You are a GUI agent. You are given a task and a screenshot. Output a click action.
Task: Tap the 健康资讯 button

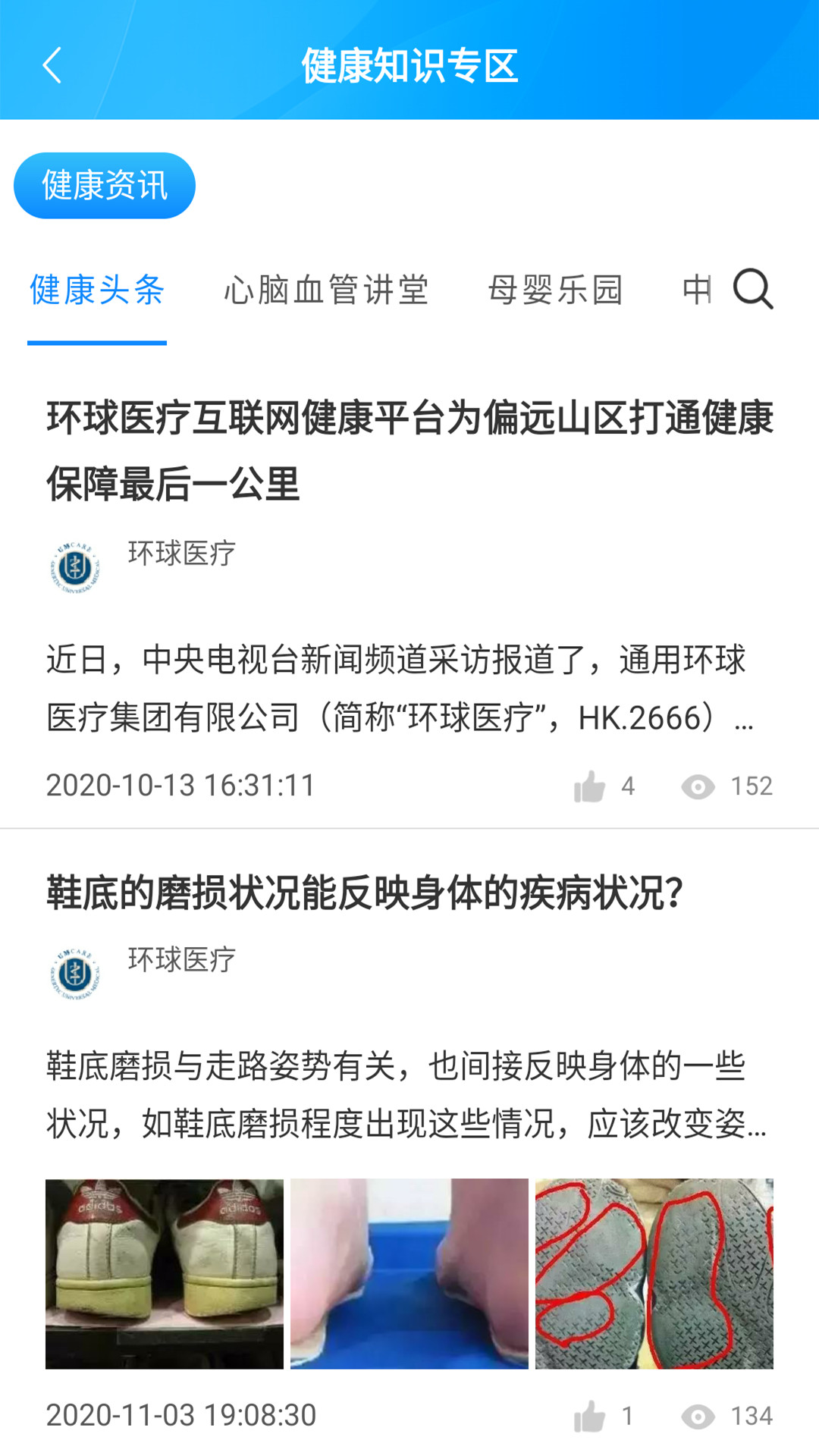[104, 184]
